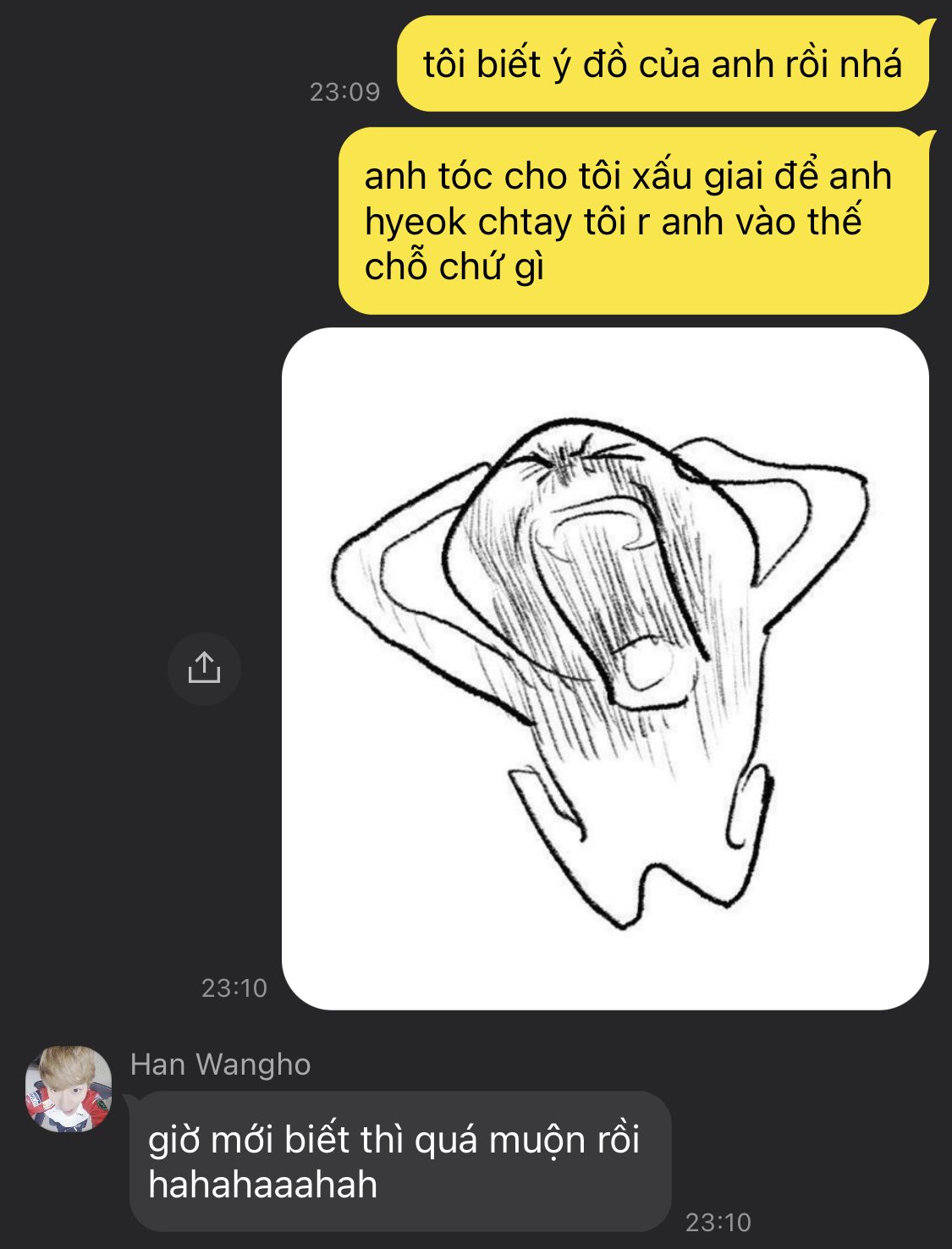Image resolution: width=952 pixels, height=1249 pixels.
Task: Share the sent drawing image
Action: [204, 669]
